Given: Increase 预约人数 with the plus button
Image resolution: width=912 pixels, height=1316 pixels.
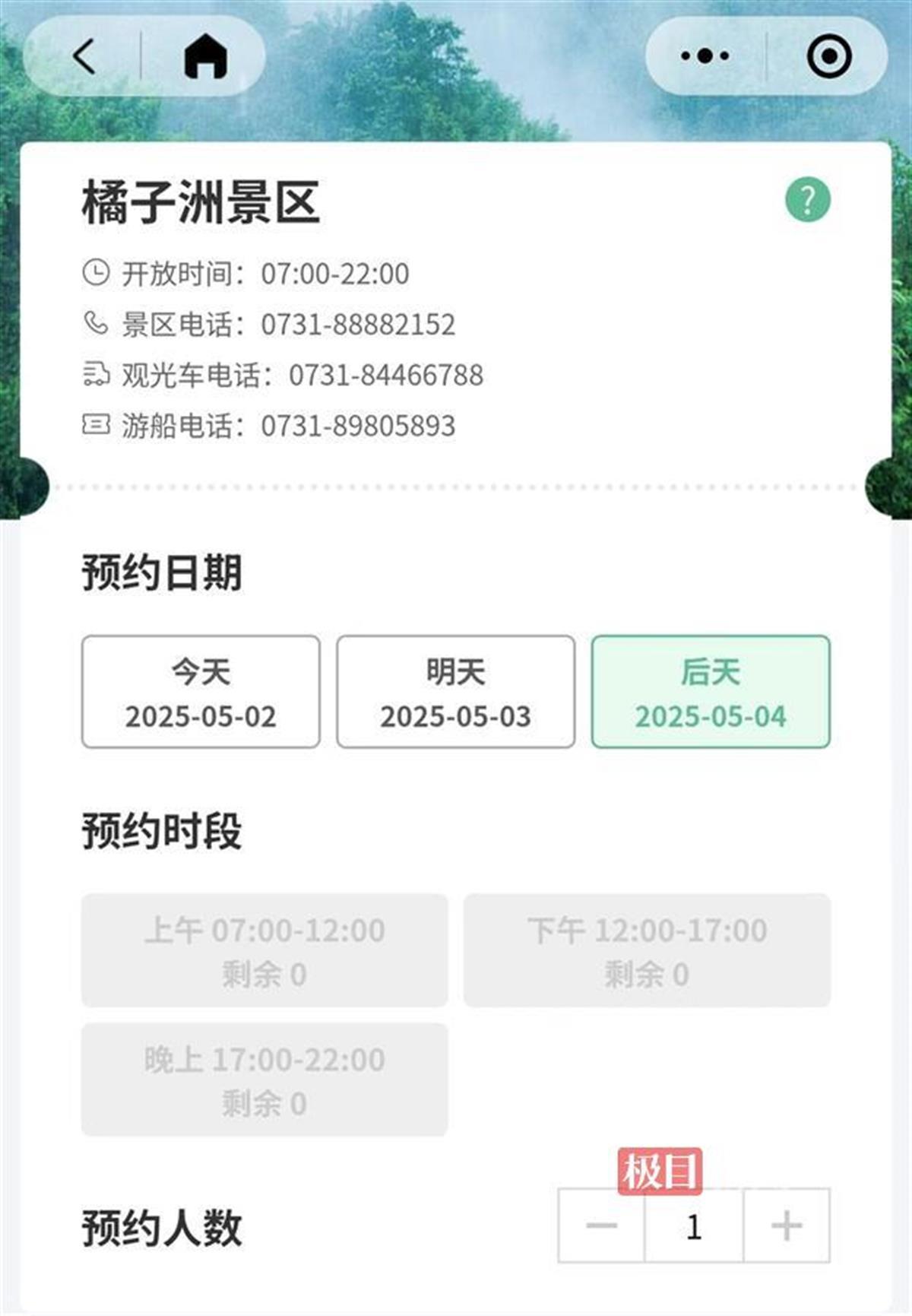Looking at the screenshot, I should pos(786,1226).
